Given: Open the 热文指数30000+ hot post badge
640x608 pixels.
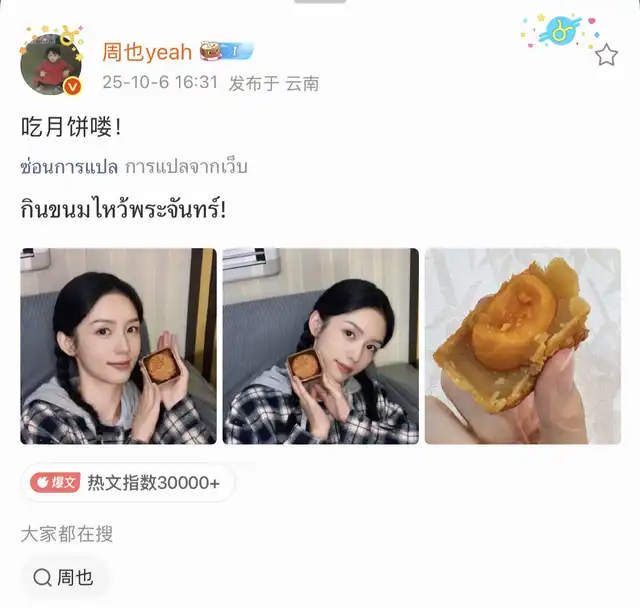Looking at the screenshot, I should coord(127,483).
